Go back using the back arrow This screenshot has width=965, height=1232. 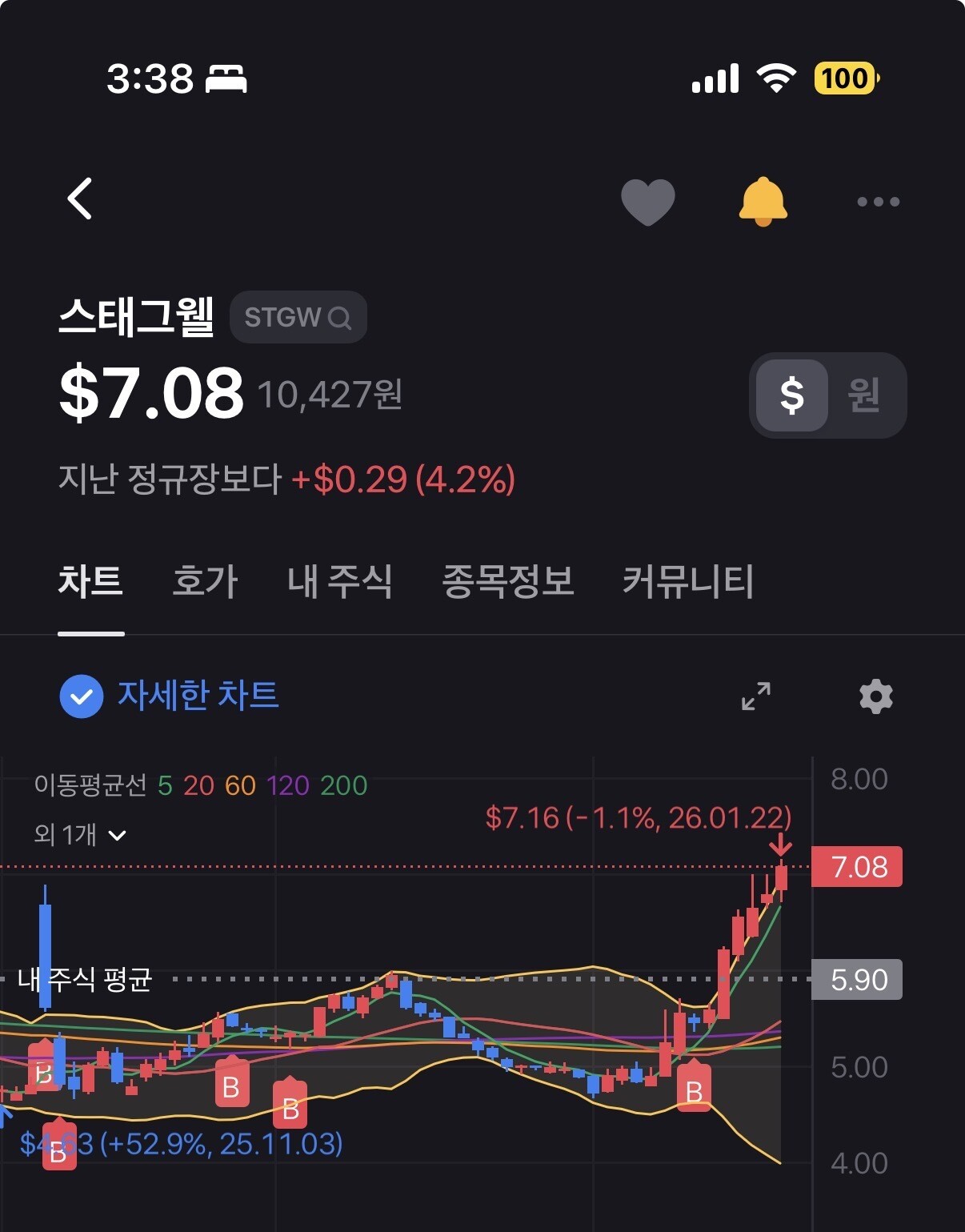80,199
